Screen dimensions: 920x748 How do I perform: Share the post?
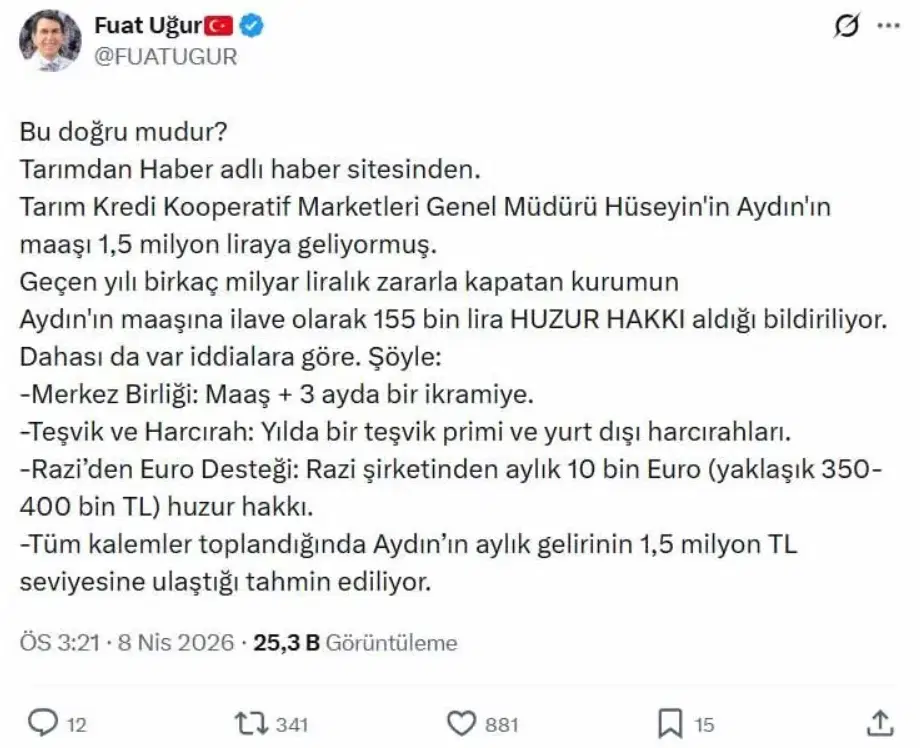(878, 723)
